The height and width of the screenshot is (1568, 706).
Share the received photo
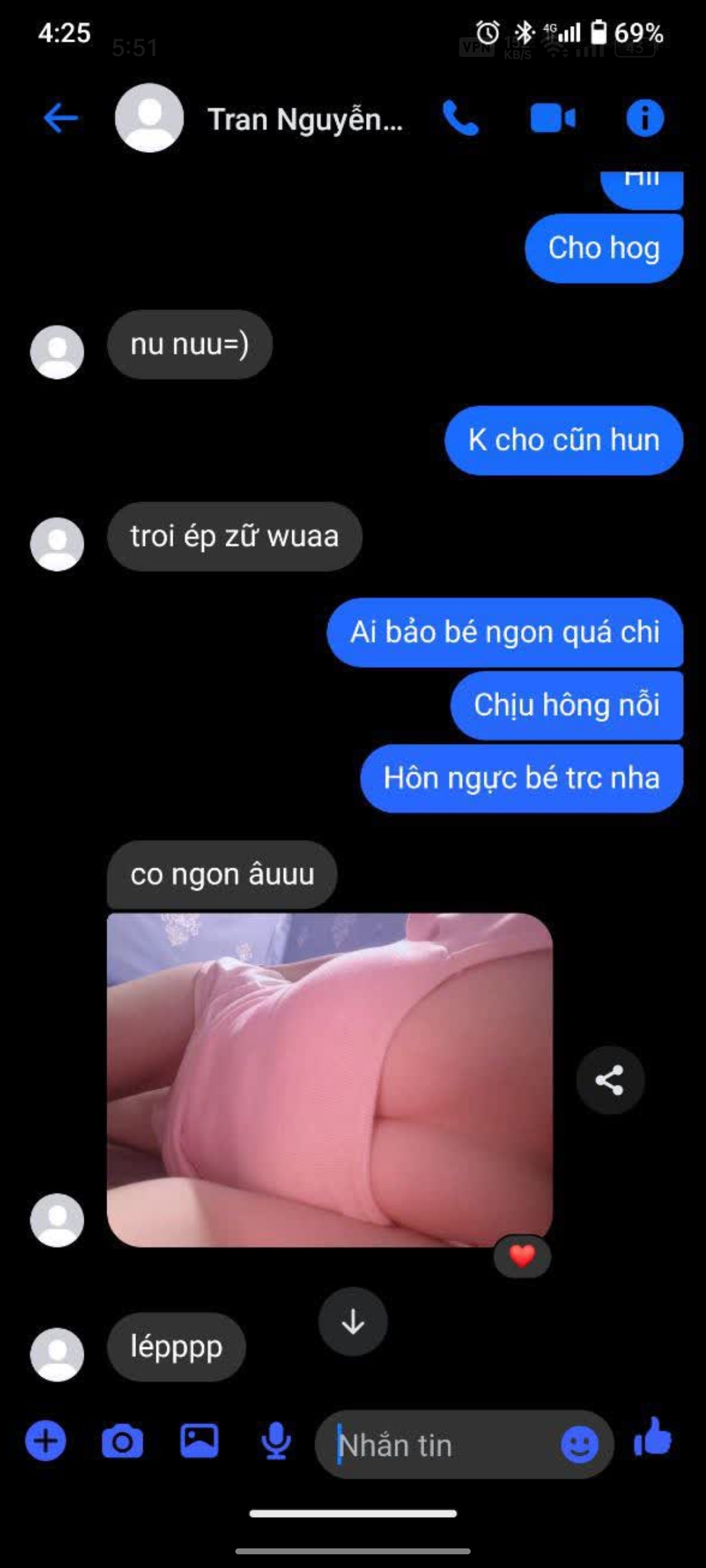[609, 1080]
